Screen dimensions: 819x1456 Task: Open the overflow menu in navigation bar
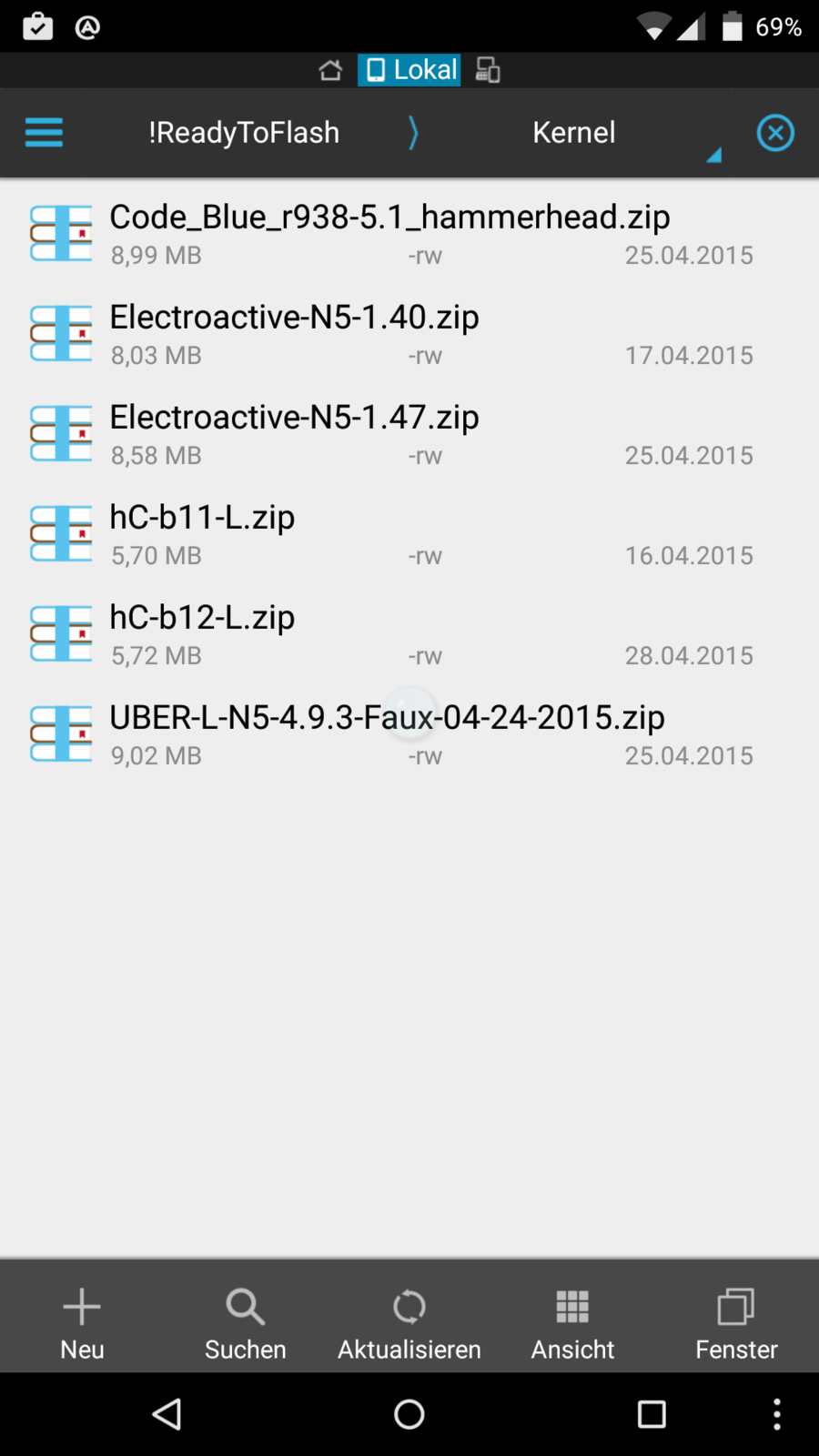coord(776,1414)
